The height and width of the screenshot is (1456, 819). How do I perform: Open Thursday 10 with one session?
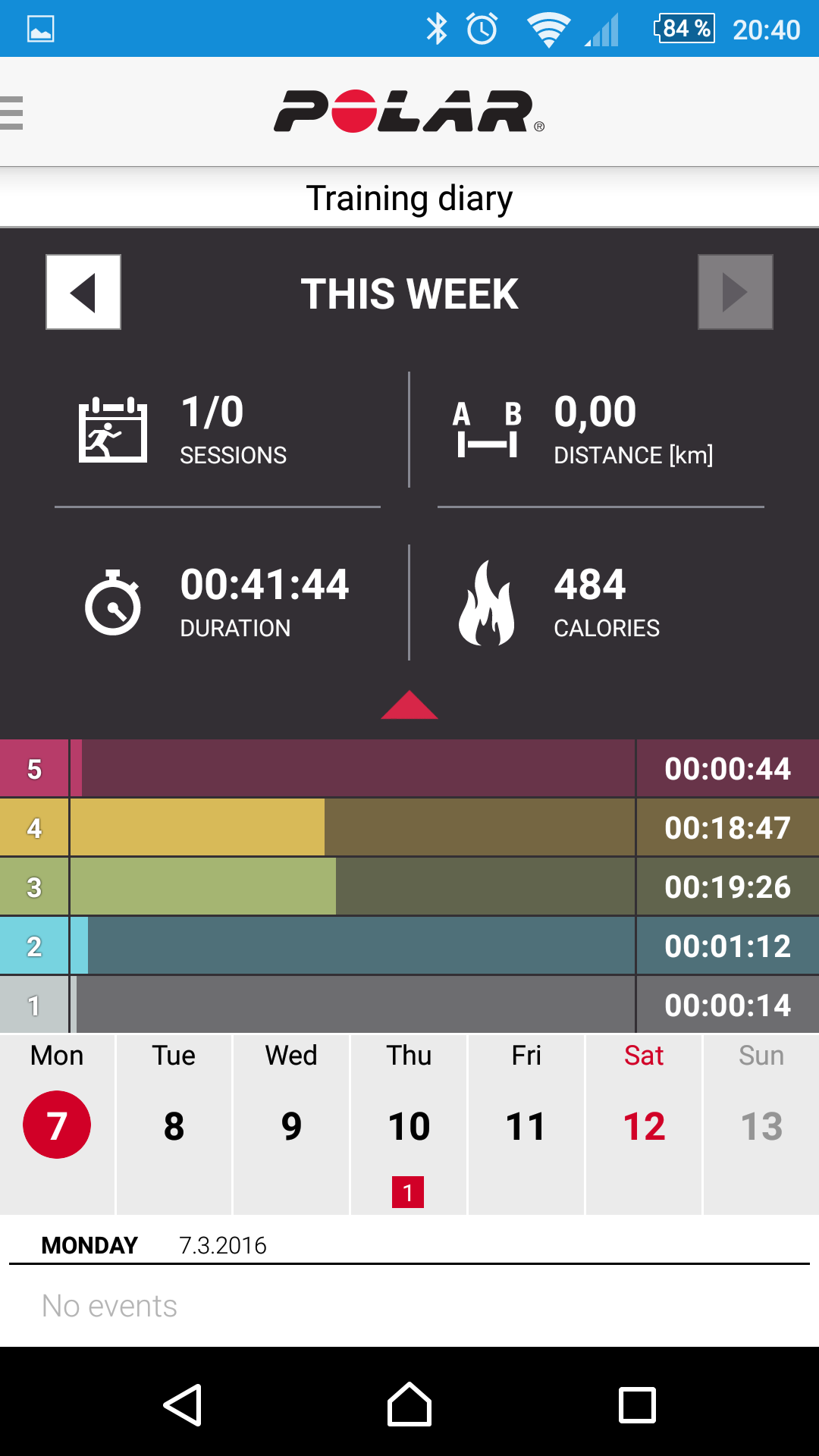pos(409,1126)
